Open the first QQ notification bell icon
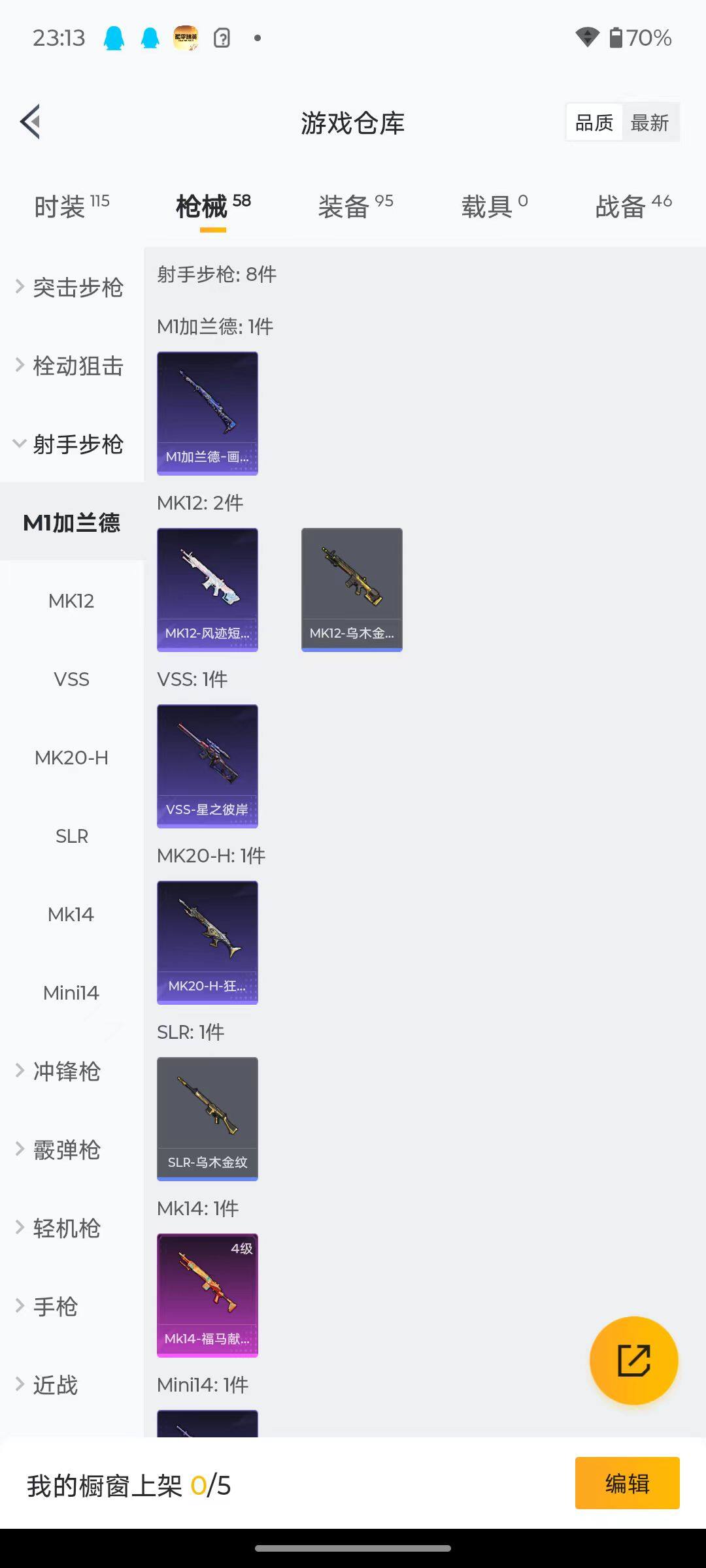 point(114,38)
